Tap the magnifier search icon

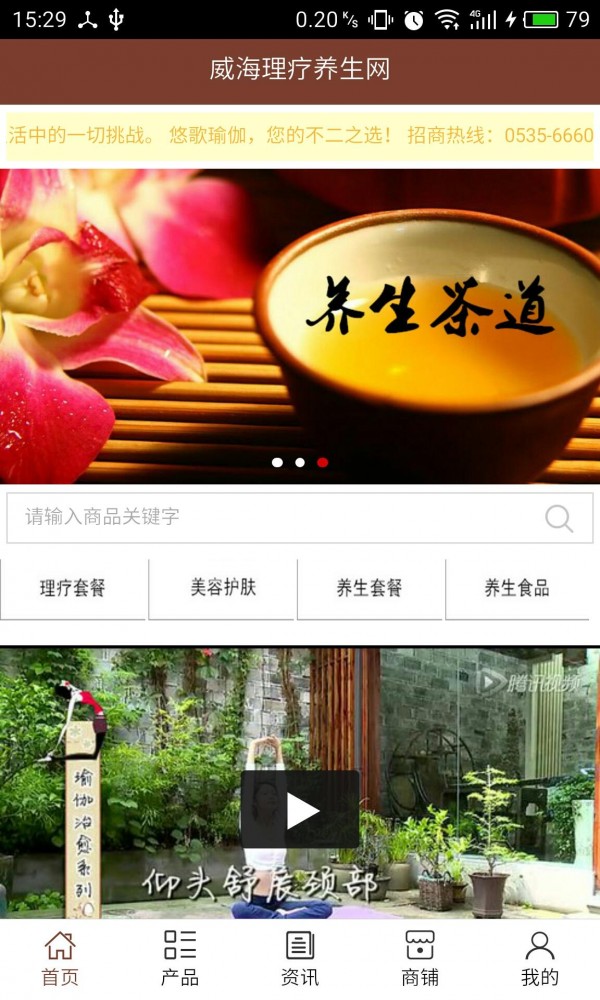559,518
